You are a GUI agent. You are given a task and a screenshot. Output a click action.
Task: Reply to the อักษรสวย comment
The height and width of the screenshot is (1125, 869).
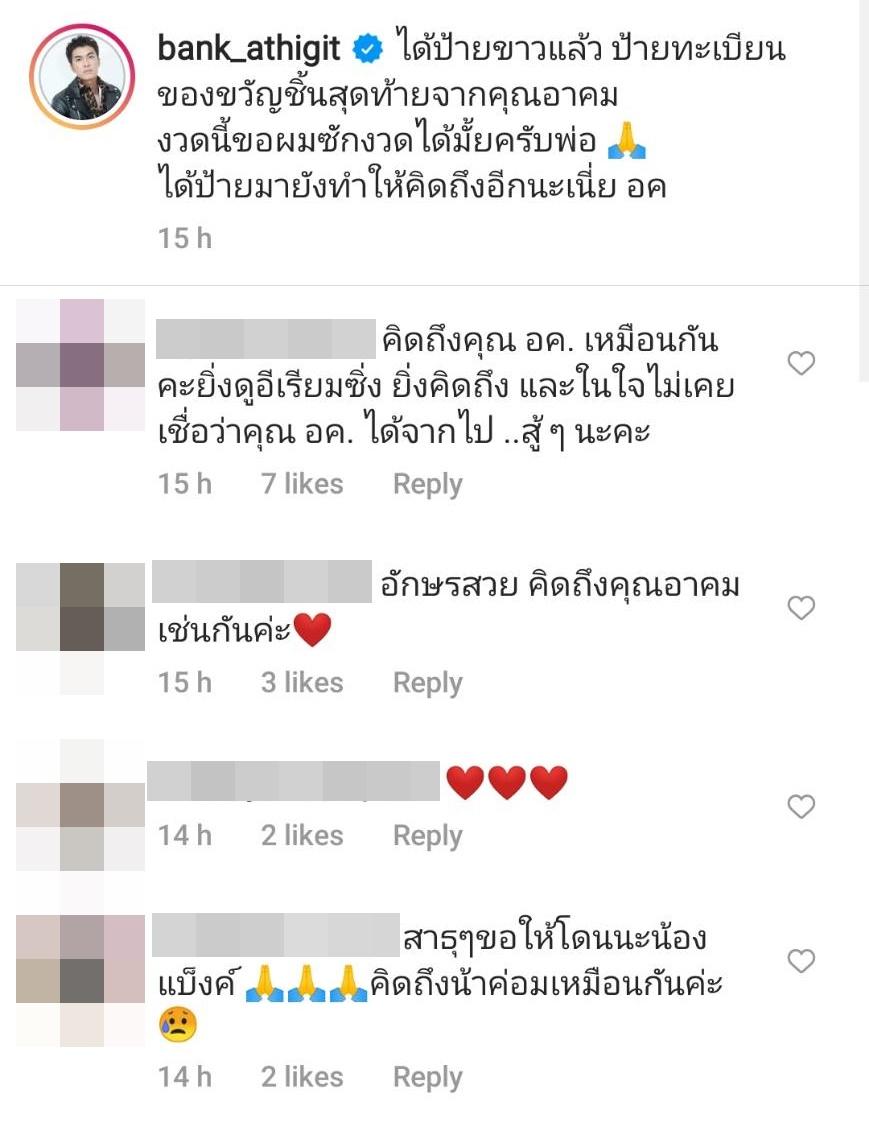point(427,683)
